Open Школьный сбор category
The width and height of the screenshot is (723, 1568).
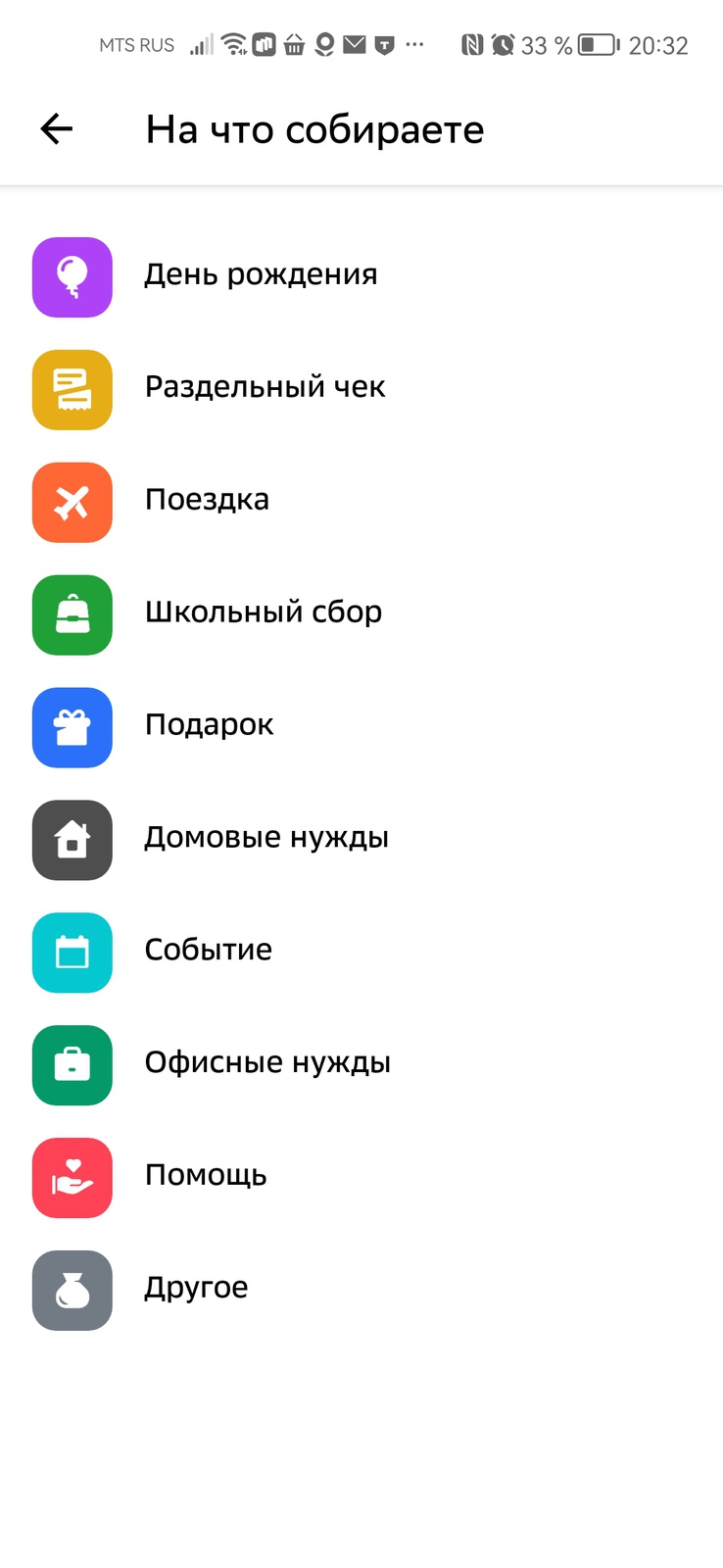click(x=263, y=613)
